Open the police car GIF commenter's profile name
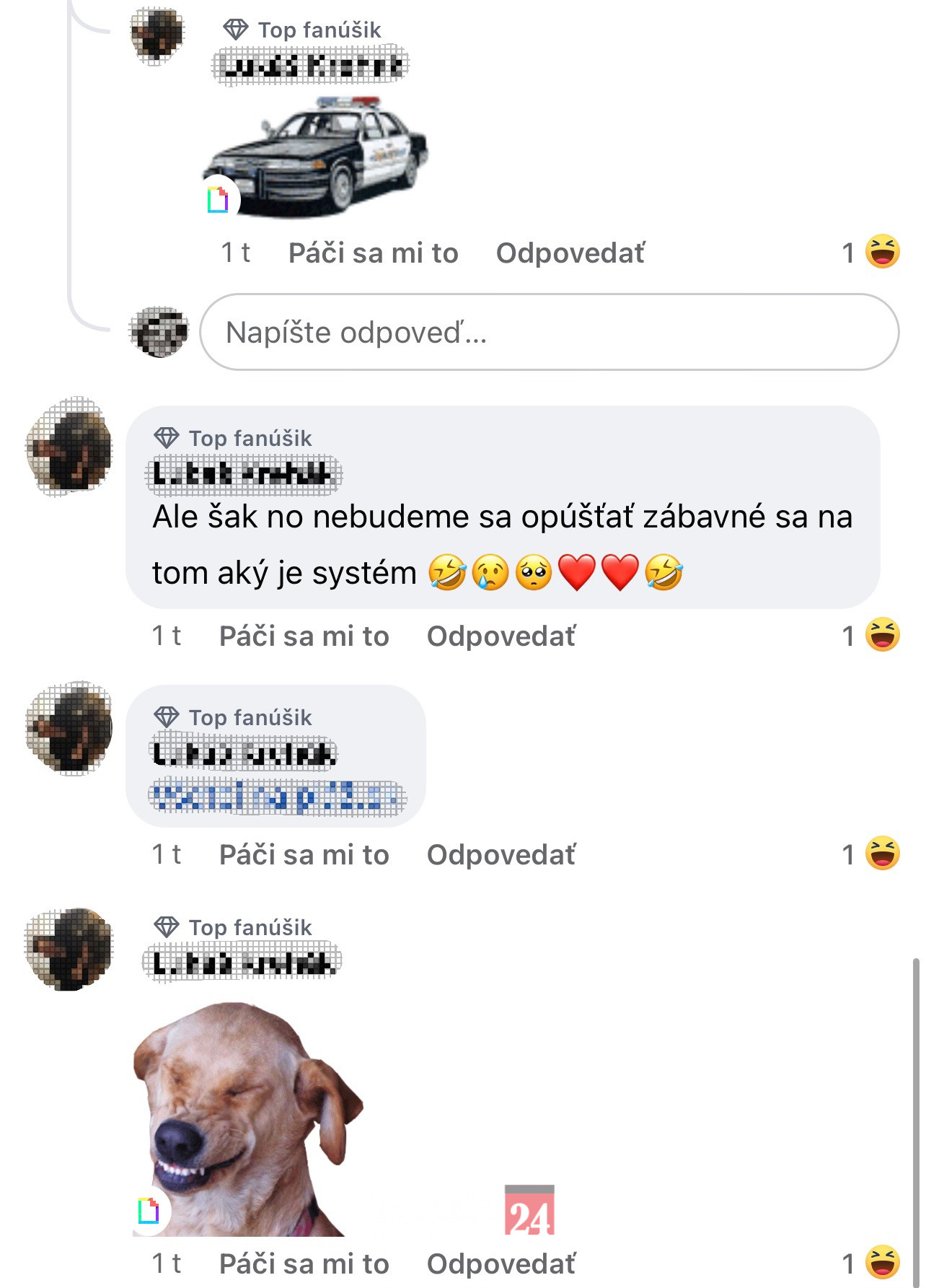This screenshot has width=926, height=1288. 310,66
